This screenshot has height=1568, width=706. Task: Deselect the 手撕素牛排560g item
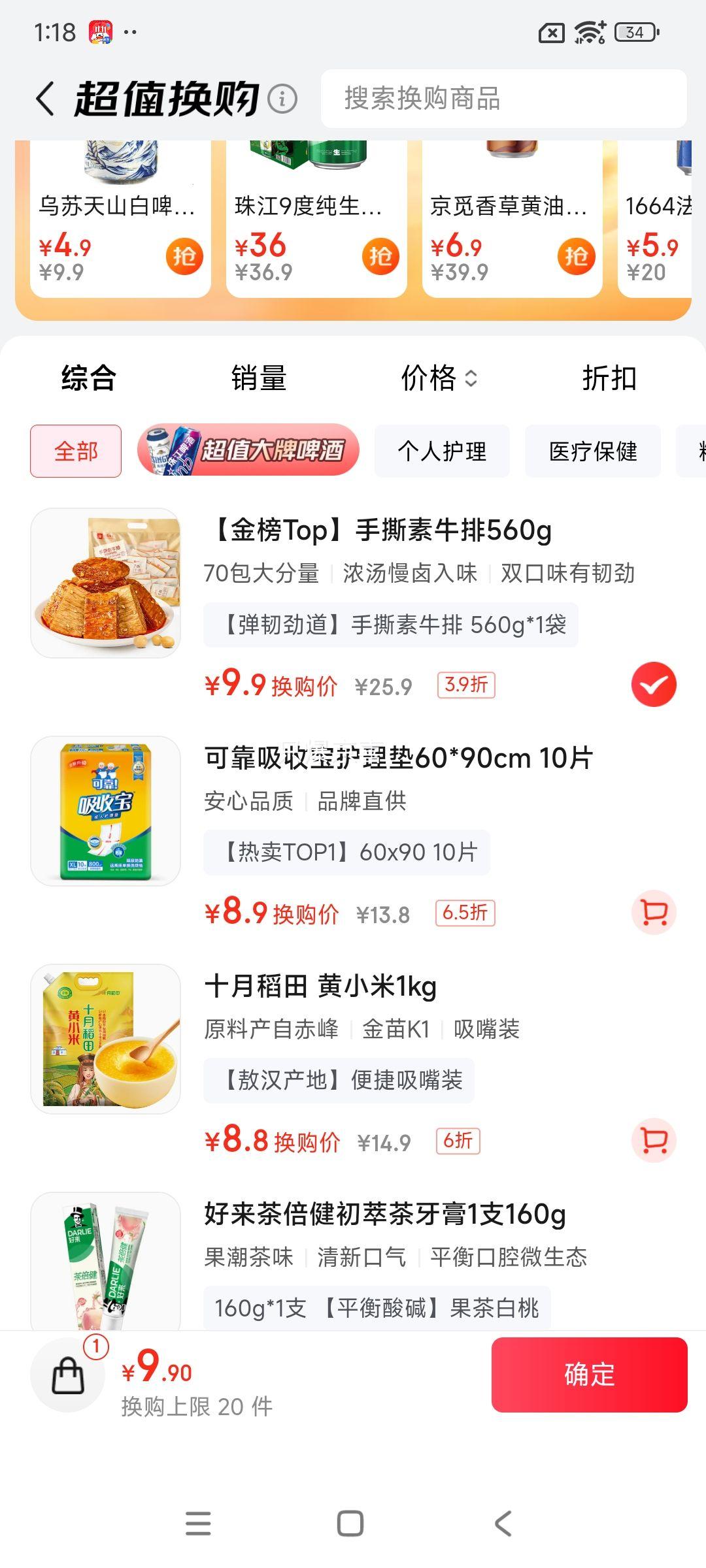tap(654, 685)
